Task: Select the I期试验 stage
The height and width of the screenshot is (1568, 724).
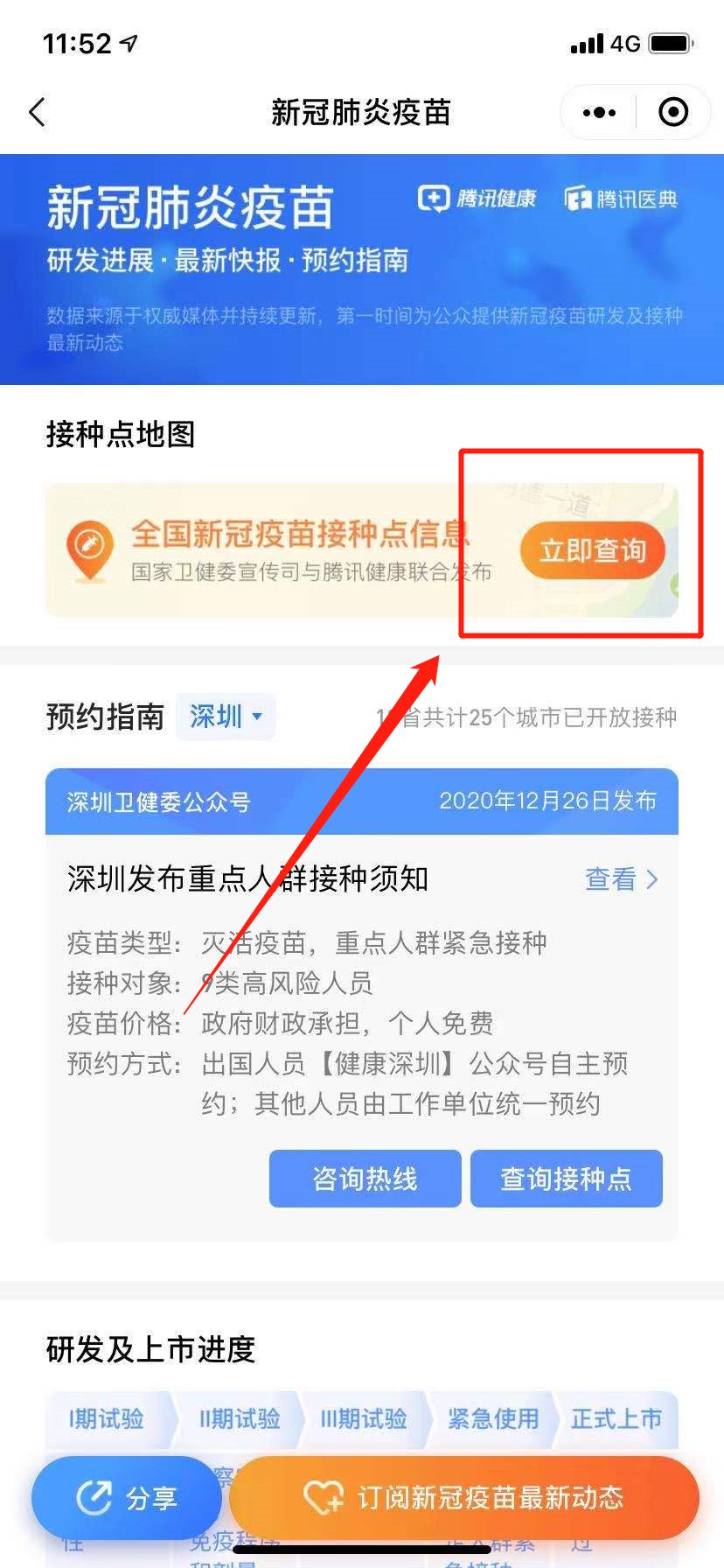Action: click(106, 1418)
